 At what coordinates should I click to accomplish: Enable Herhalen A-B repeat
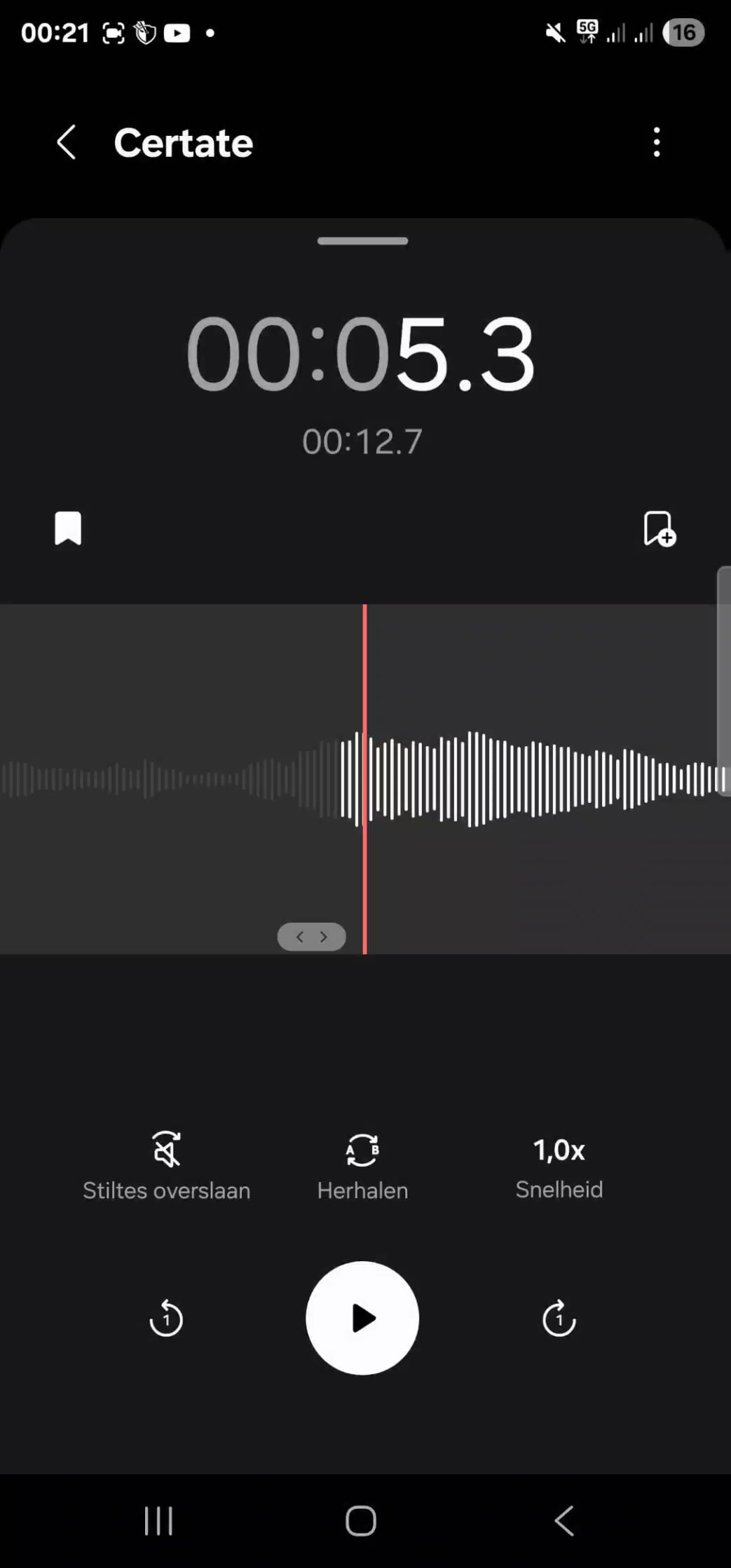click(x=362, y=1166)
